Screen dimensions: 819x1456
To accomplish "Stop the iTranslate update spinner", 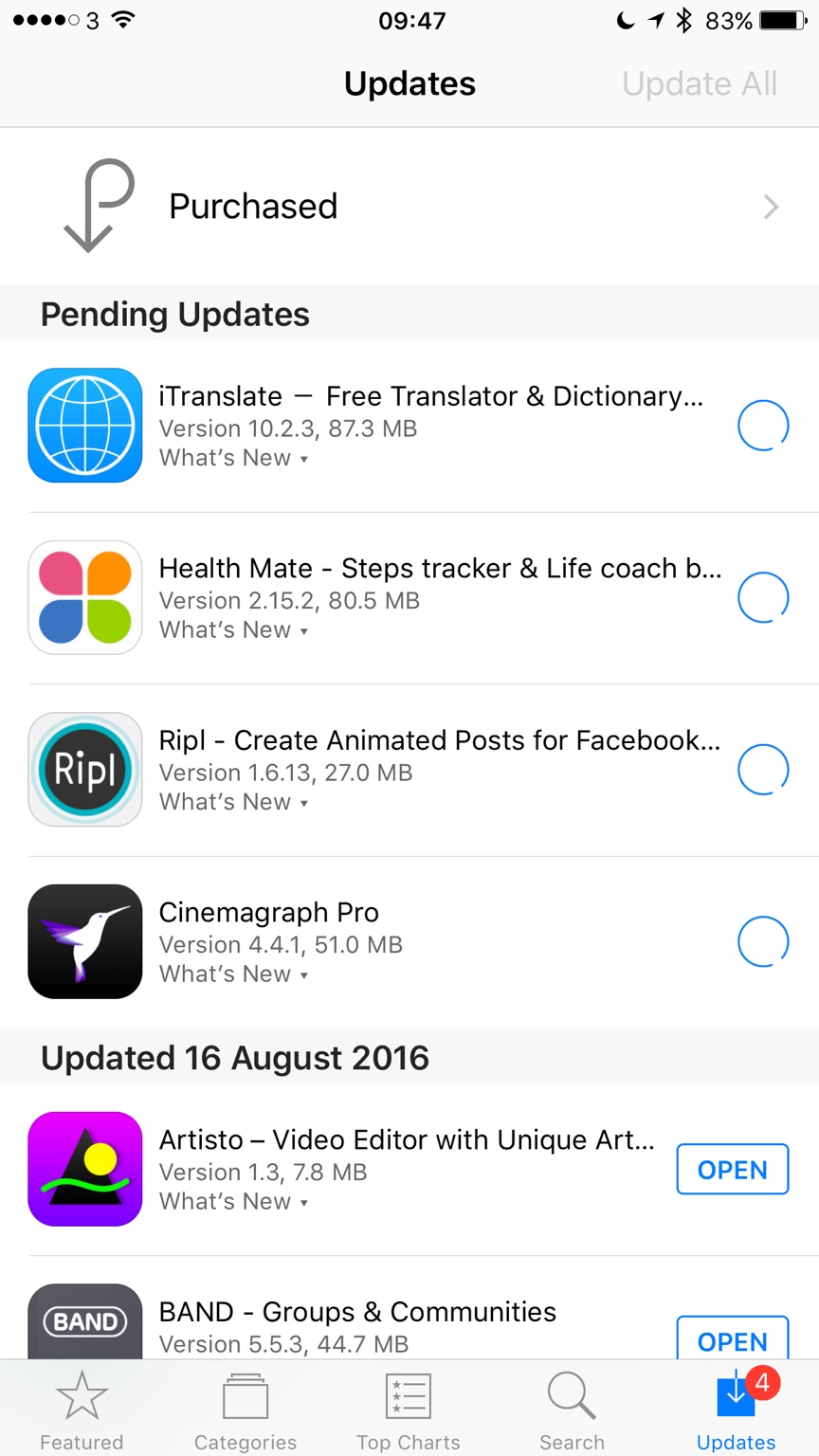I will pos(762,426).
